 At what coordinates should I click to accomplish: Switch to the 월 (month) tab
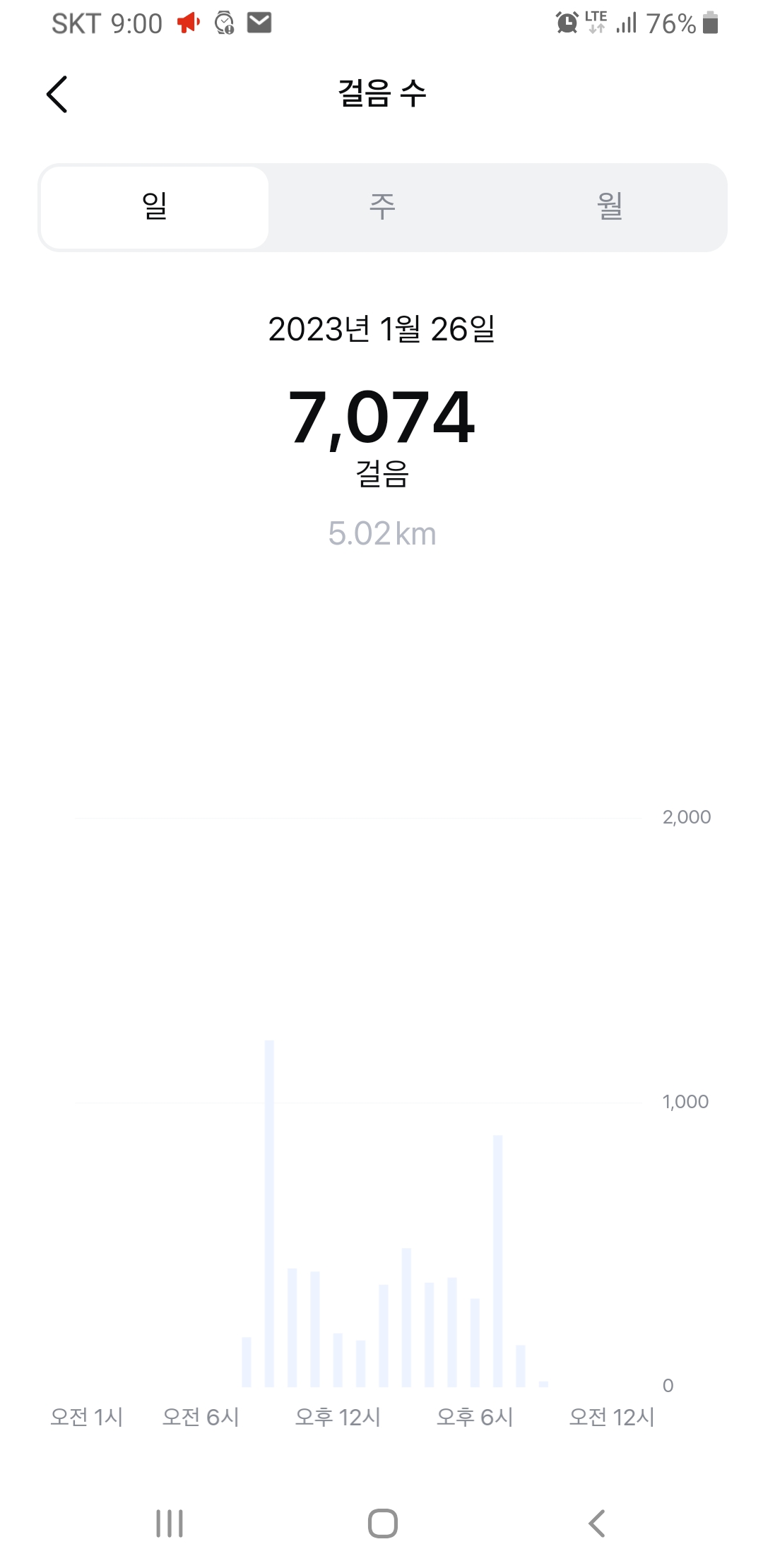tap(610, 207)
